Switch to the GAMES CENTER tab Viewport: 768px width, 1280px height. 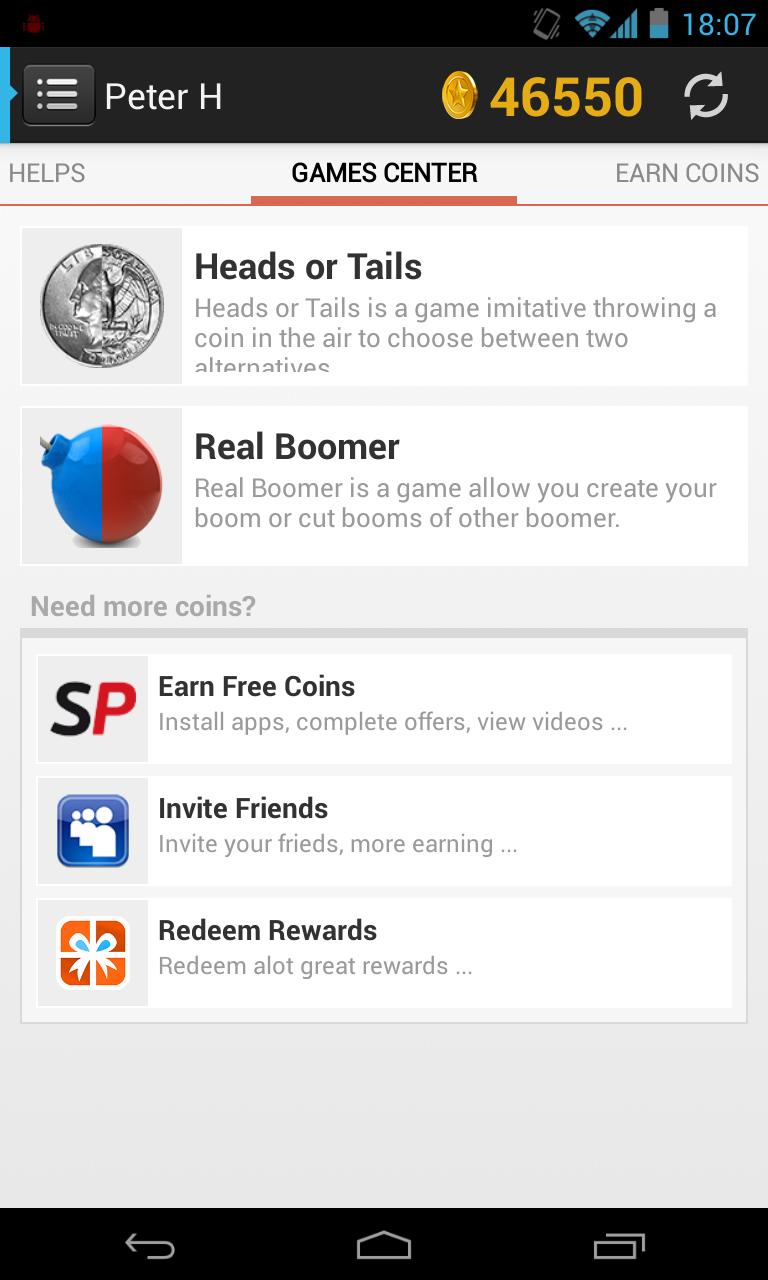point(383,172)
